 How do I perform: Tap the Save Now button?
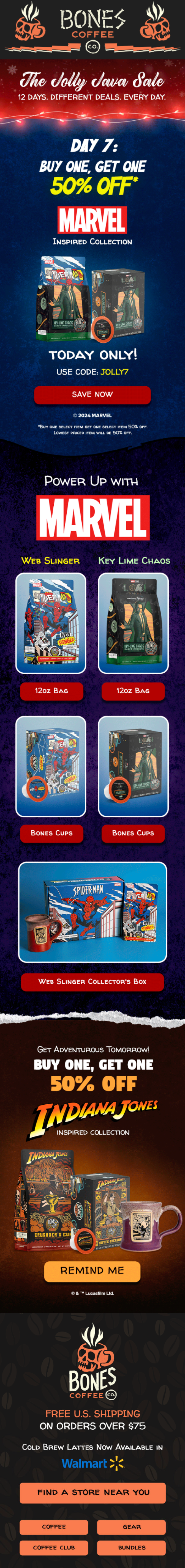click(x=92, y=394)
